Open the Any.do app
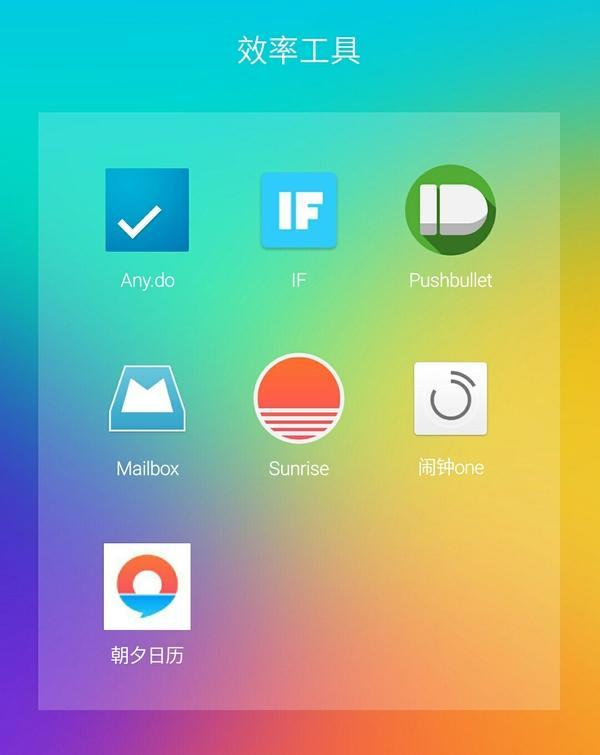 point(147,211)
